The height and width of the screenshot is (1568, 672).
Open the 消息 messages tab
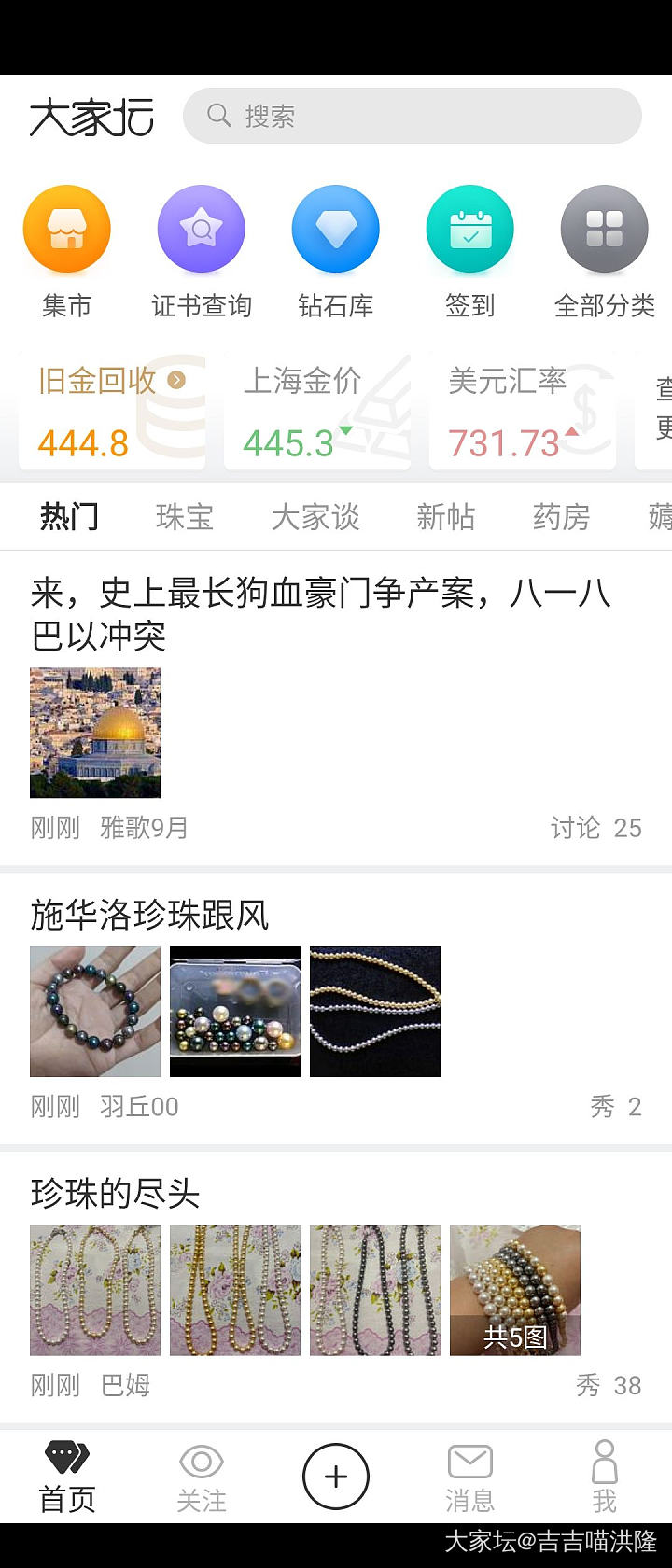469,1477
